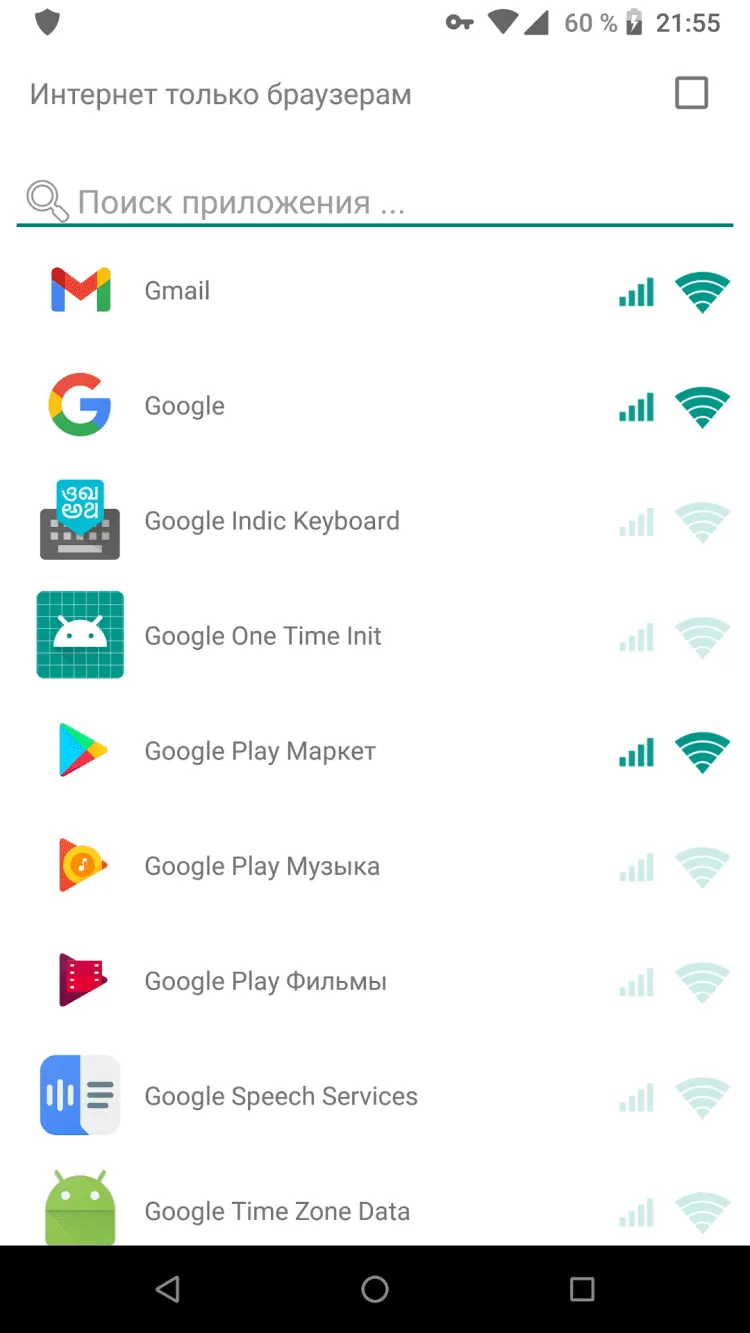The image size is (750, 1333).
Task: Disable mobile data for Google app
Action: 636,407
